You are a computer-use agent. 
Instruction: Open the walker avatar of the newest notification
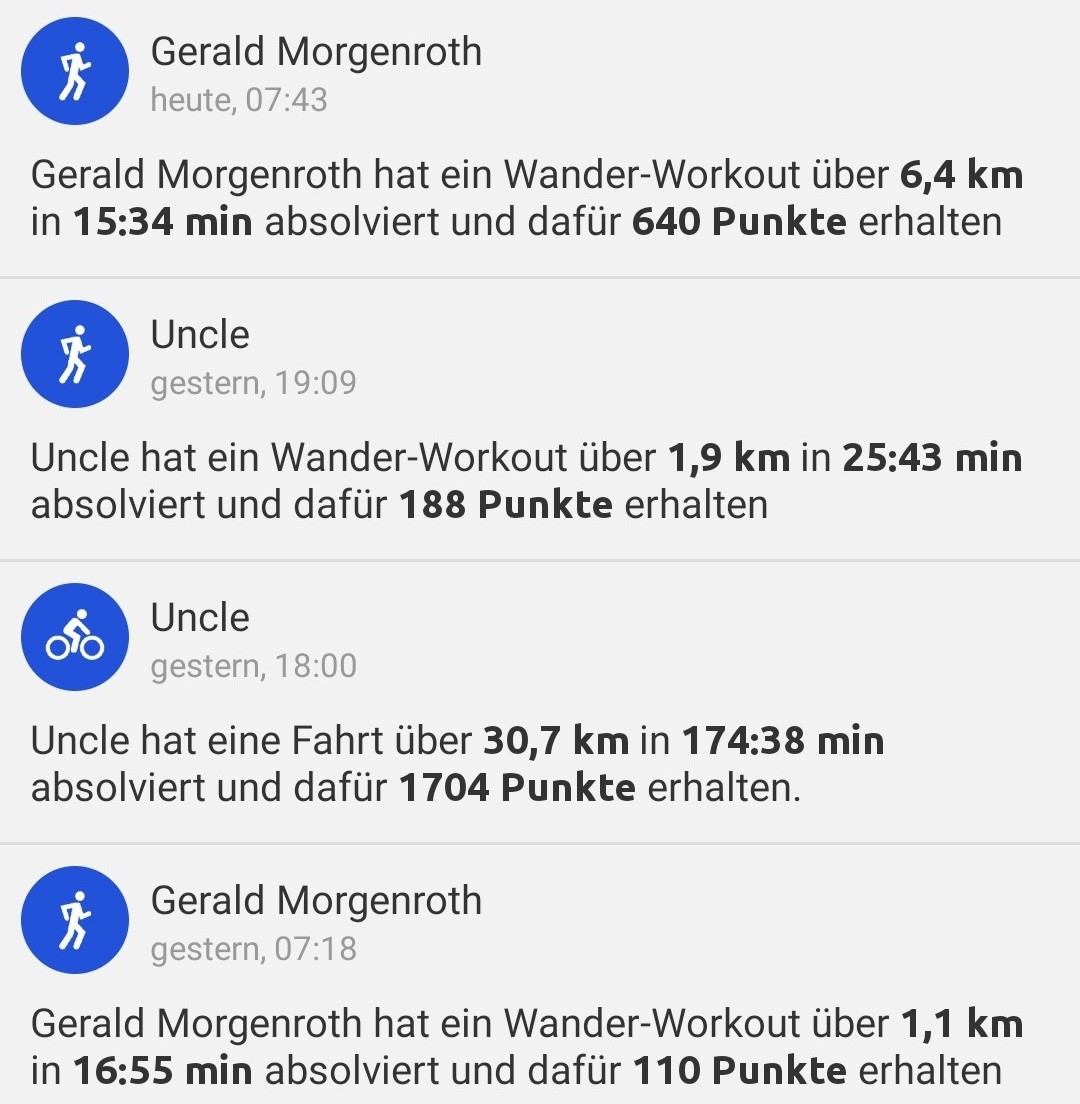pos(75,70)
